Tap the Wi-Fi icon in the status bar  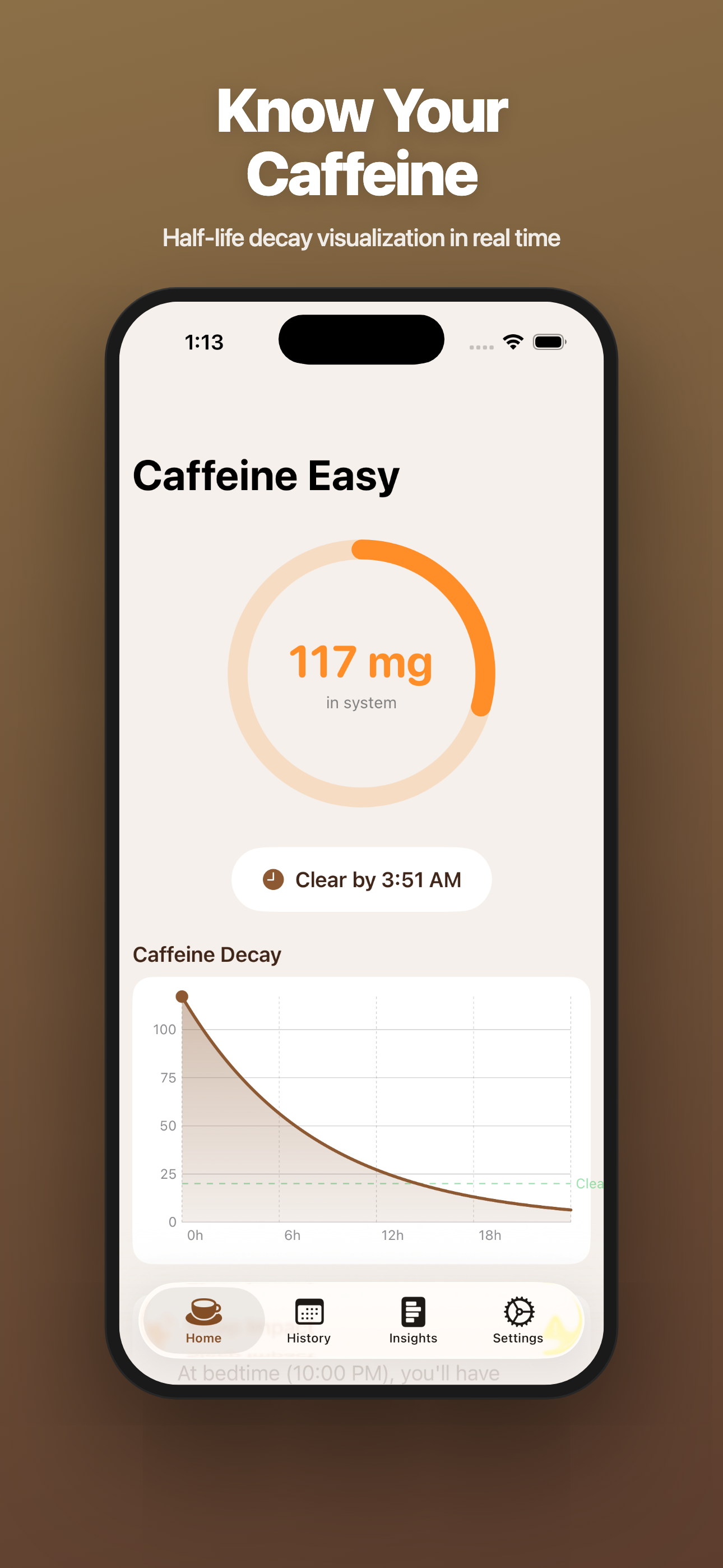coord(513,342)
